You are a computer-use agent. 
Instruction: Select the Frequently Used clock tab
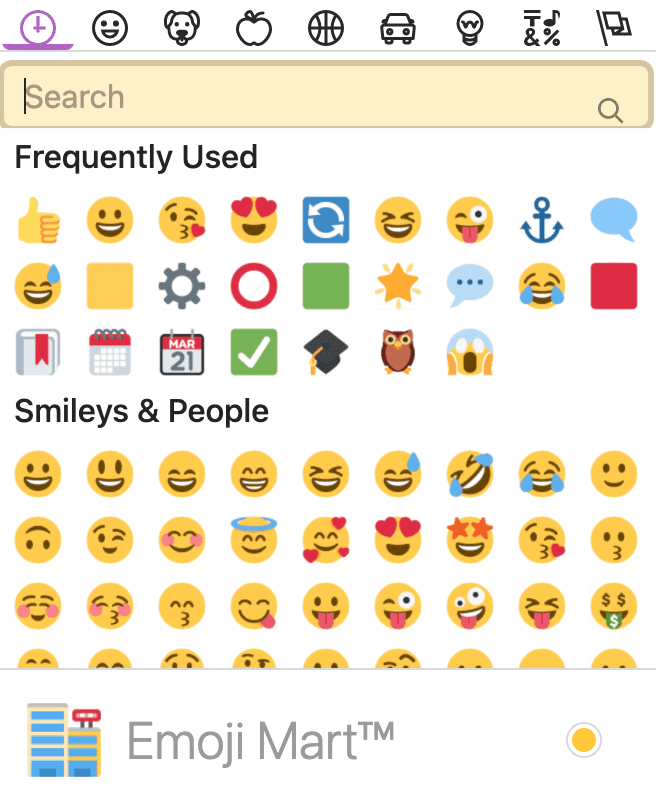[x=38, y=27]
